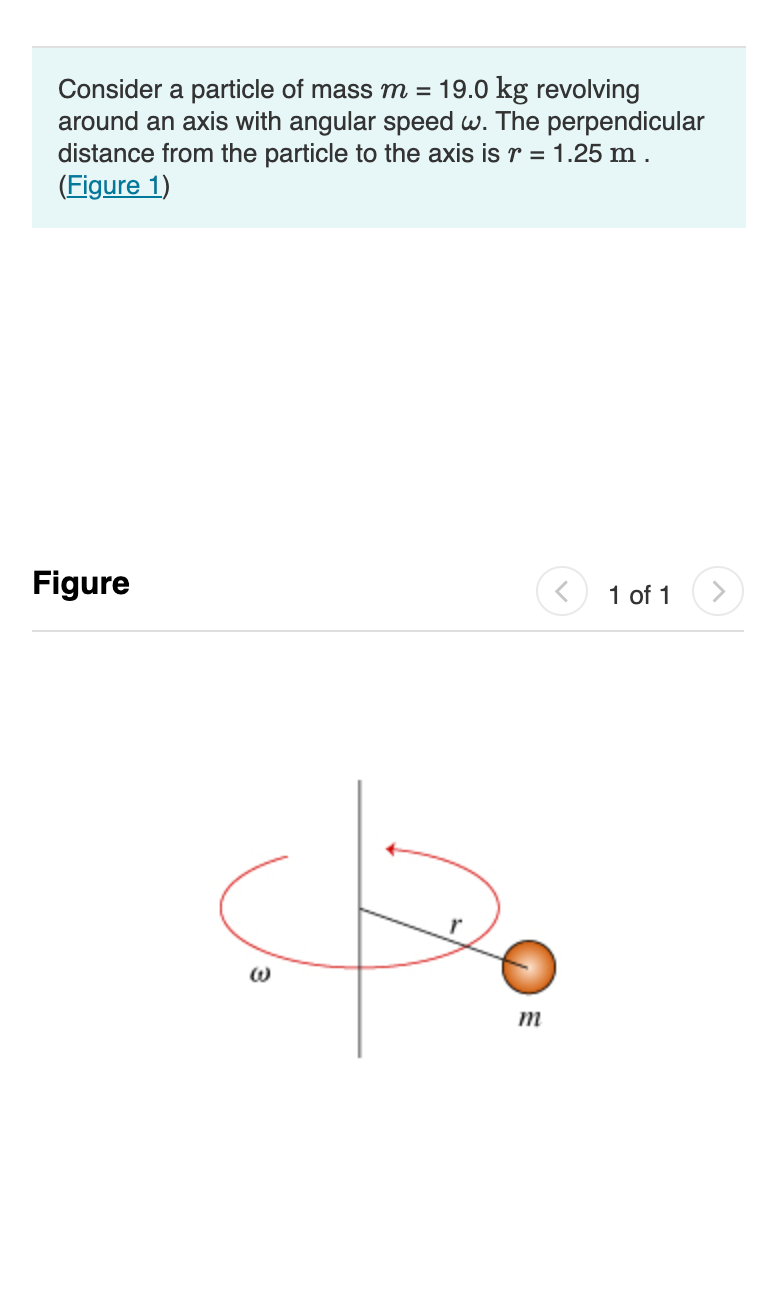Click the highlighted problem introduction box
Image resolution: width=760 pixels, height=1290 pixels.
388,138
